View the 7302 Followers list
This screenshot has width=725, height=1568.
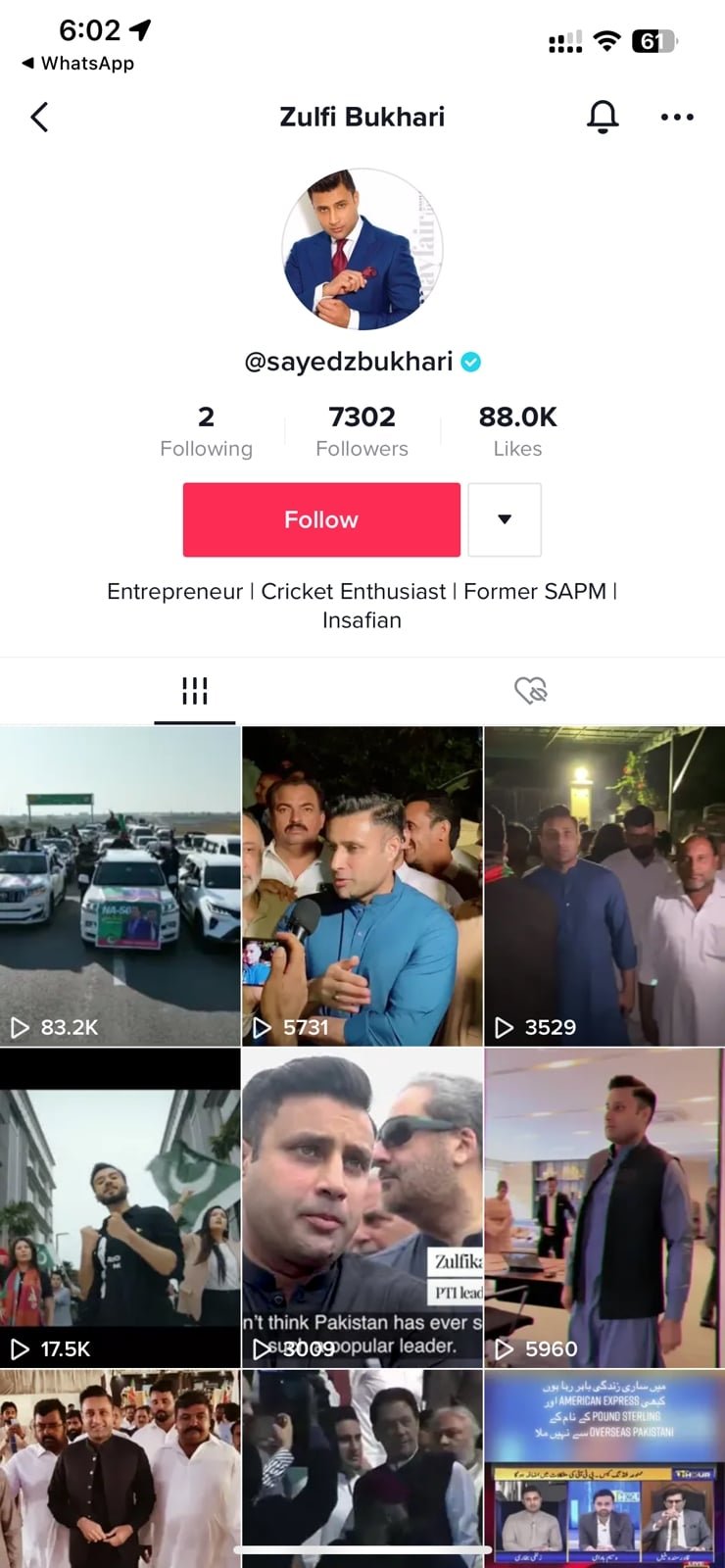pyautogui.click(x=362, y=431)
